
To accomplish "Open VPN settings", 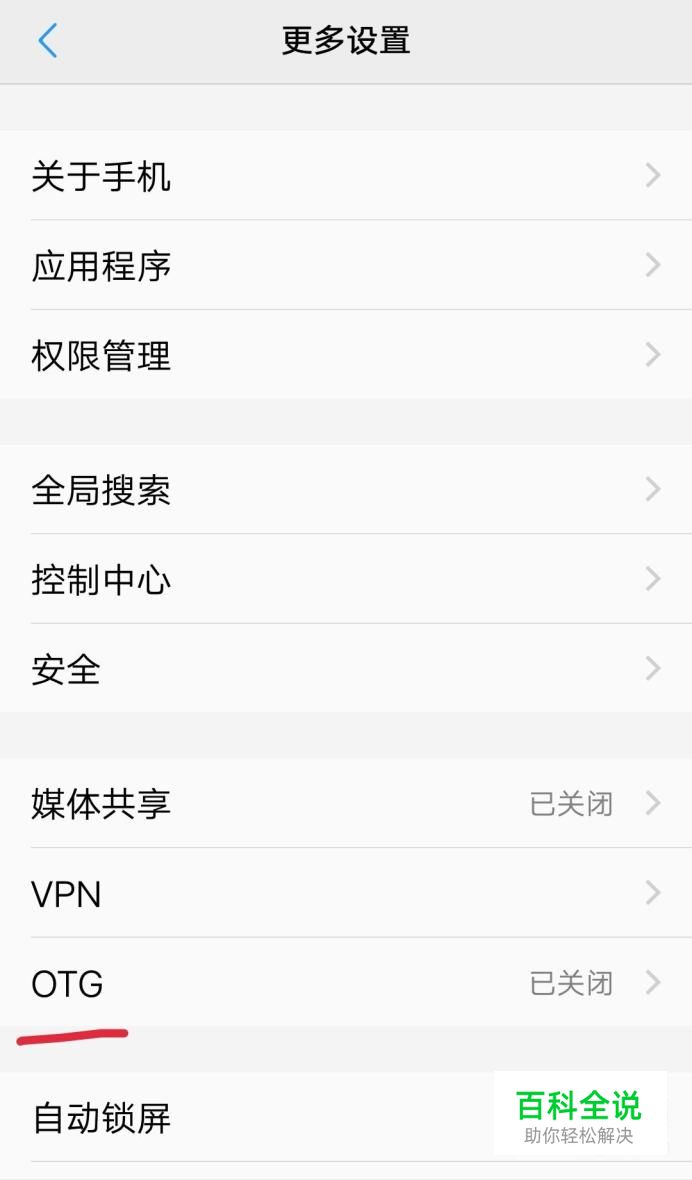I will [x=346, y=893].
